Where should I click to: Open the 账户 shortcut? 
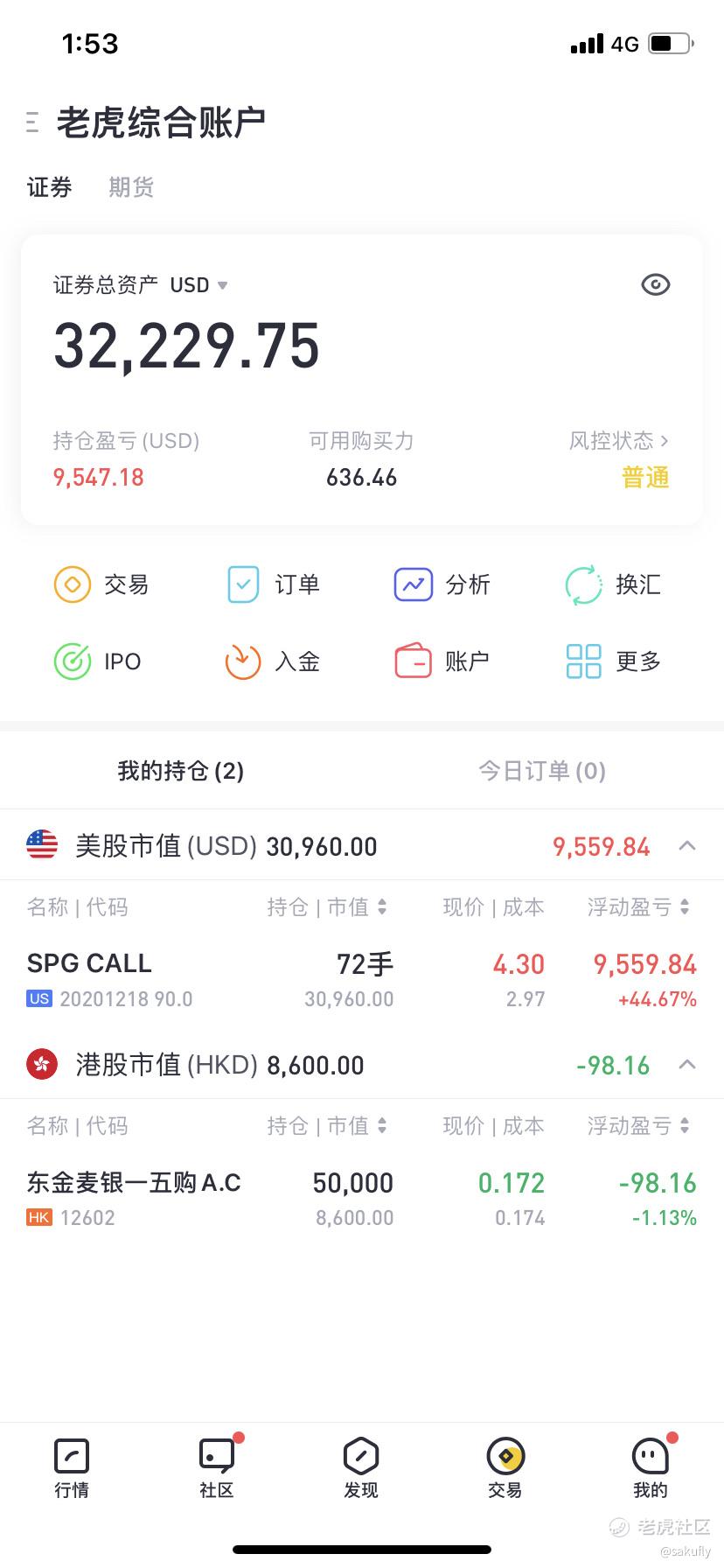(x=442, y=661)
